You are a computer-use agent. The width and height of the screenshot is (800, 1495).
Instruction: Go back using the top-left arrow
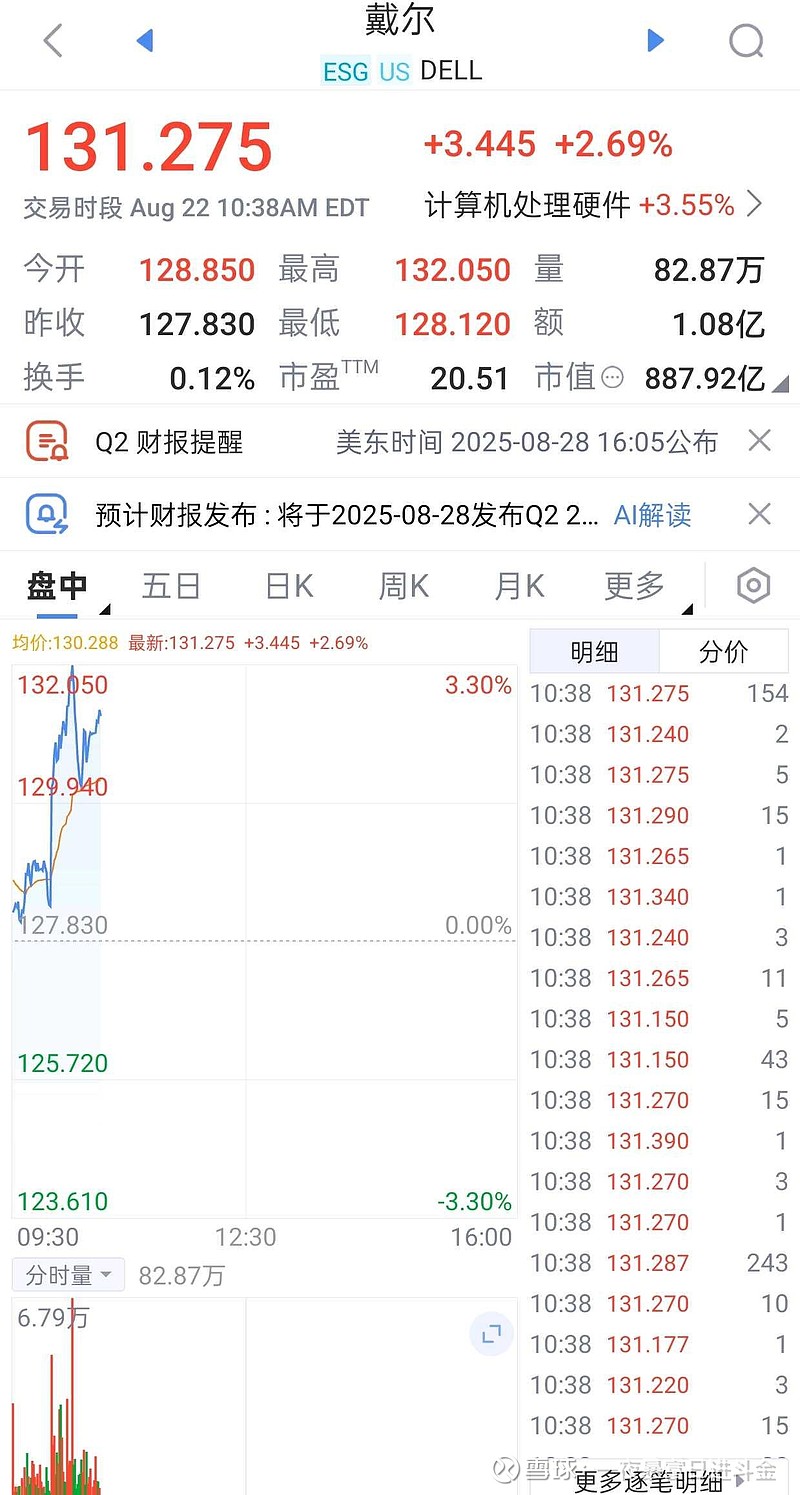tap(53, 40)
